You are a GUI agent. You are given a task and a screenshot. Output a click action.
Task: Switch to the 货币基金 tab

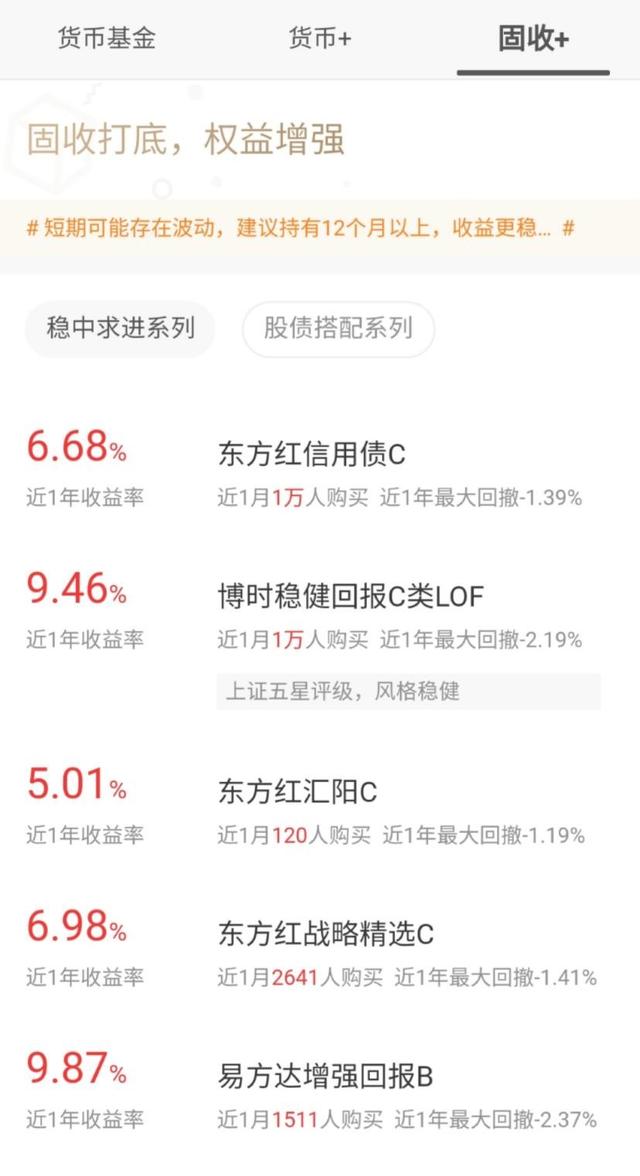click(x=107, y=38)
